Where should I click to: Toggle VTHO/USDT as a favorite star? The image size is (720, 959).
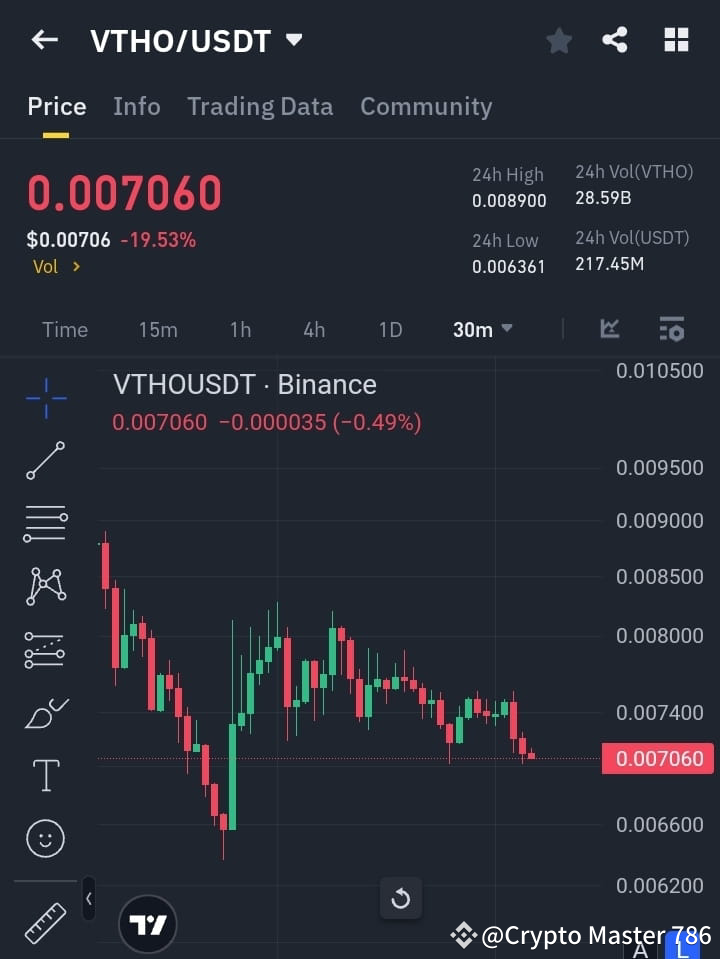pyautogui.click(x=558, y=40)
